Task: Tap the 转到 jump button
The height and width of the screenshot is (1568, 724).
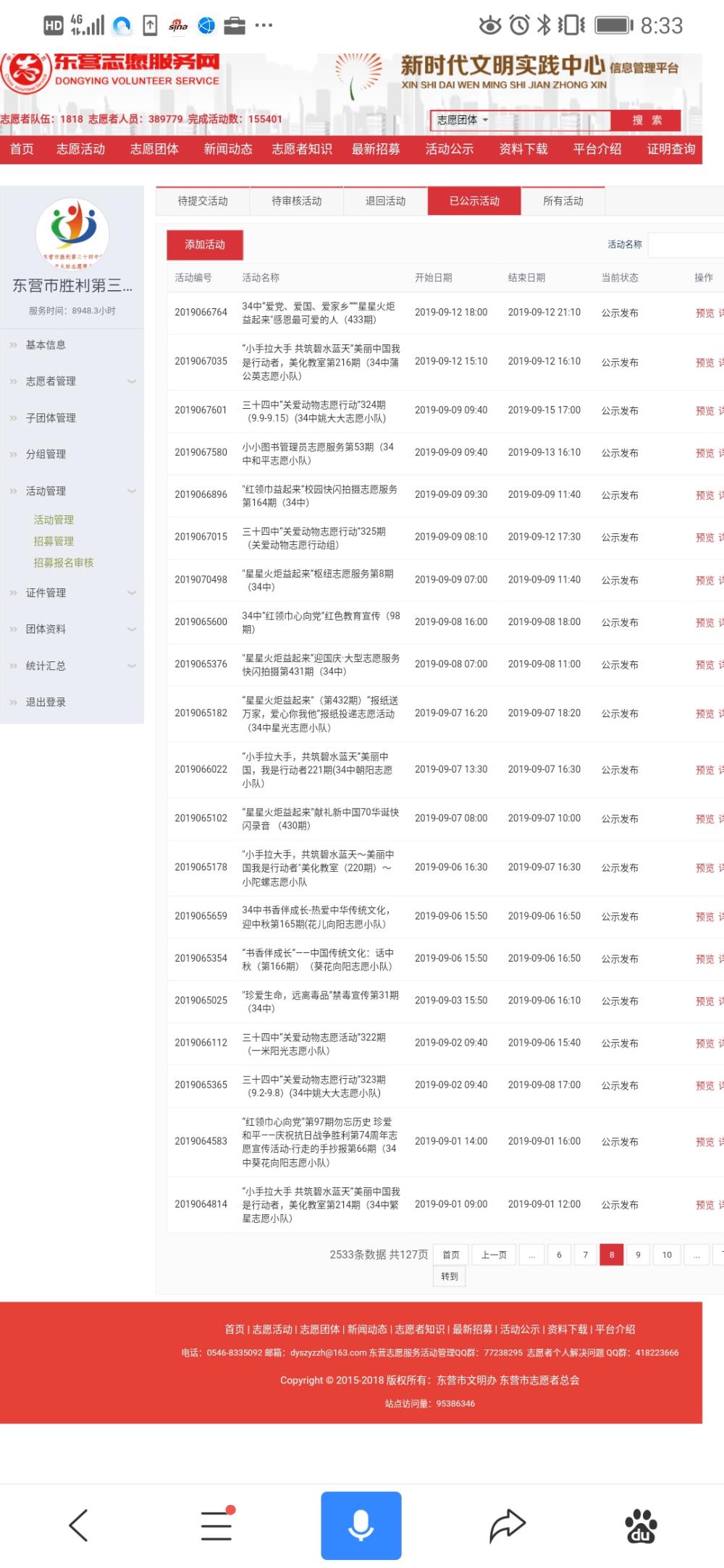Action: pos(450,1276)
